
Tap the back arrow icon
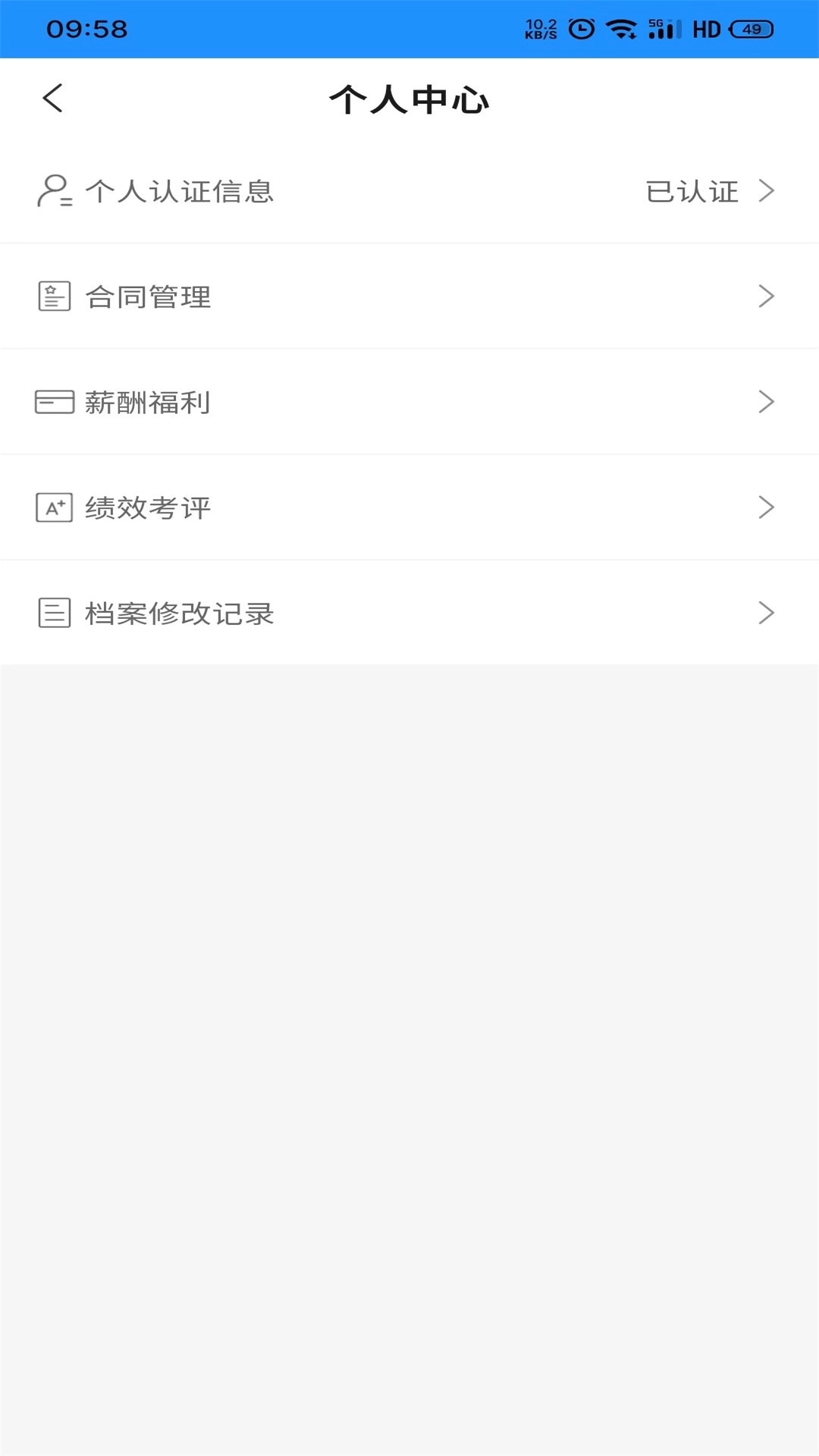(53, 99)
